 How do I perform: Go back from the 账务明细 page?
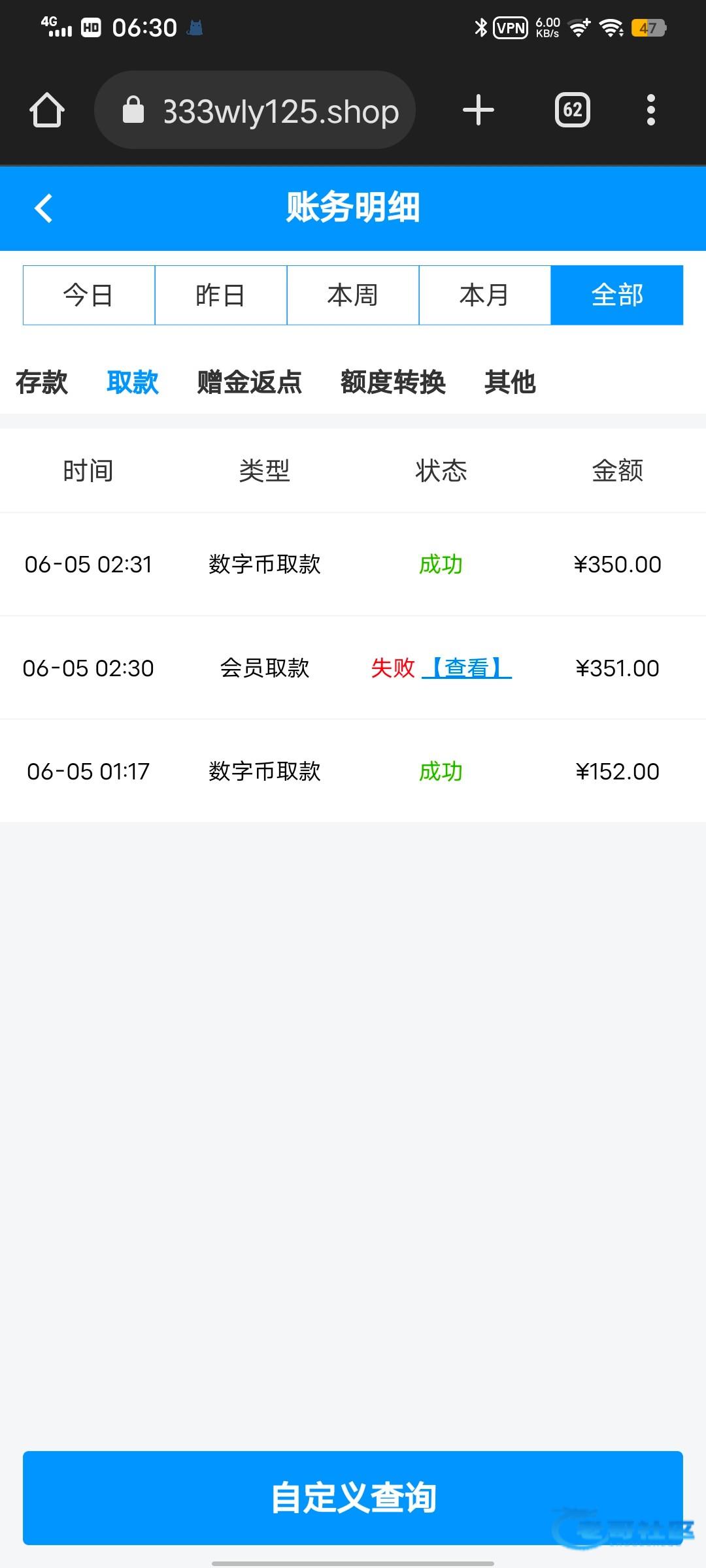click(44, 208)
